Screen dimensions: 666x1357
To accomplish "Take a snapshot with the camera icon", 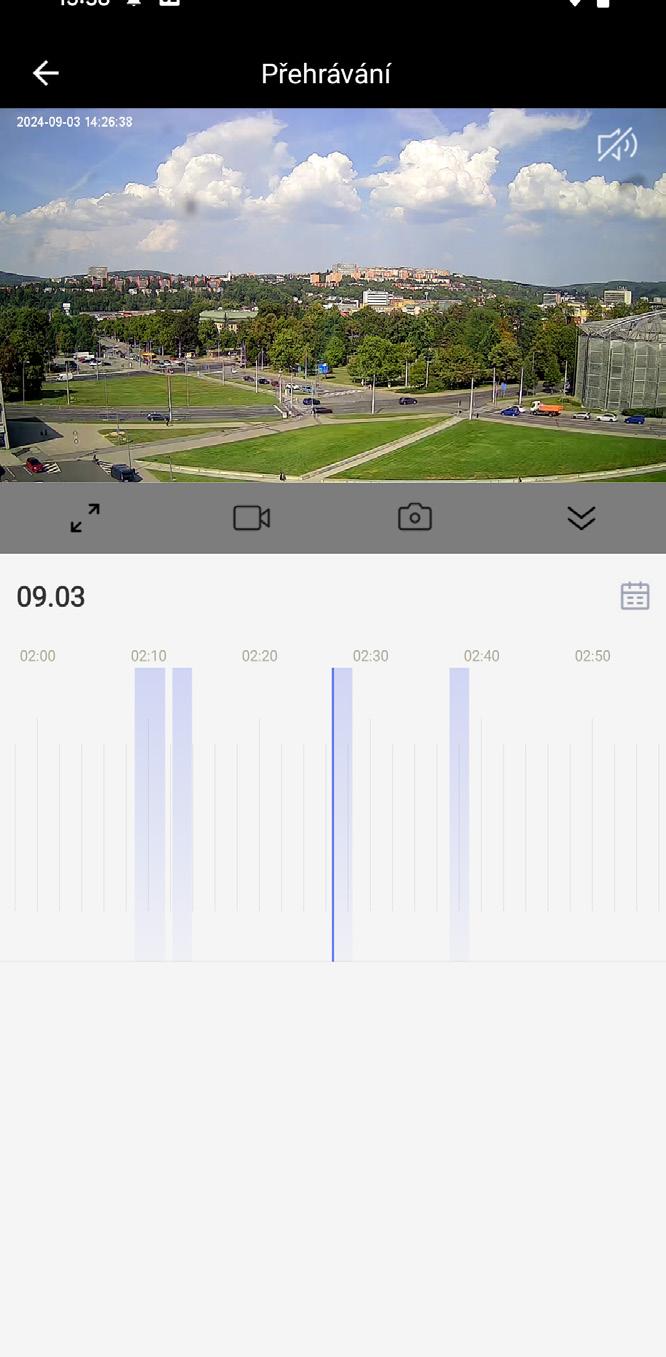I will pos(415,517).
